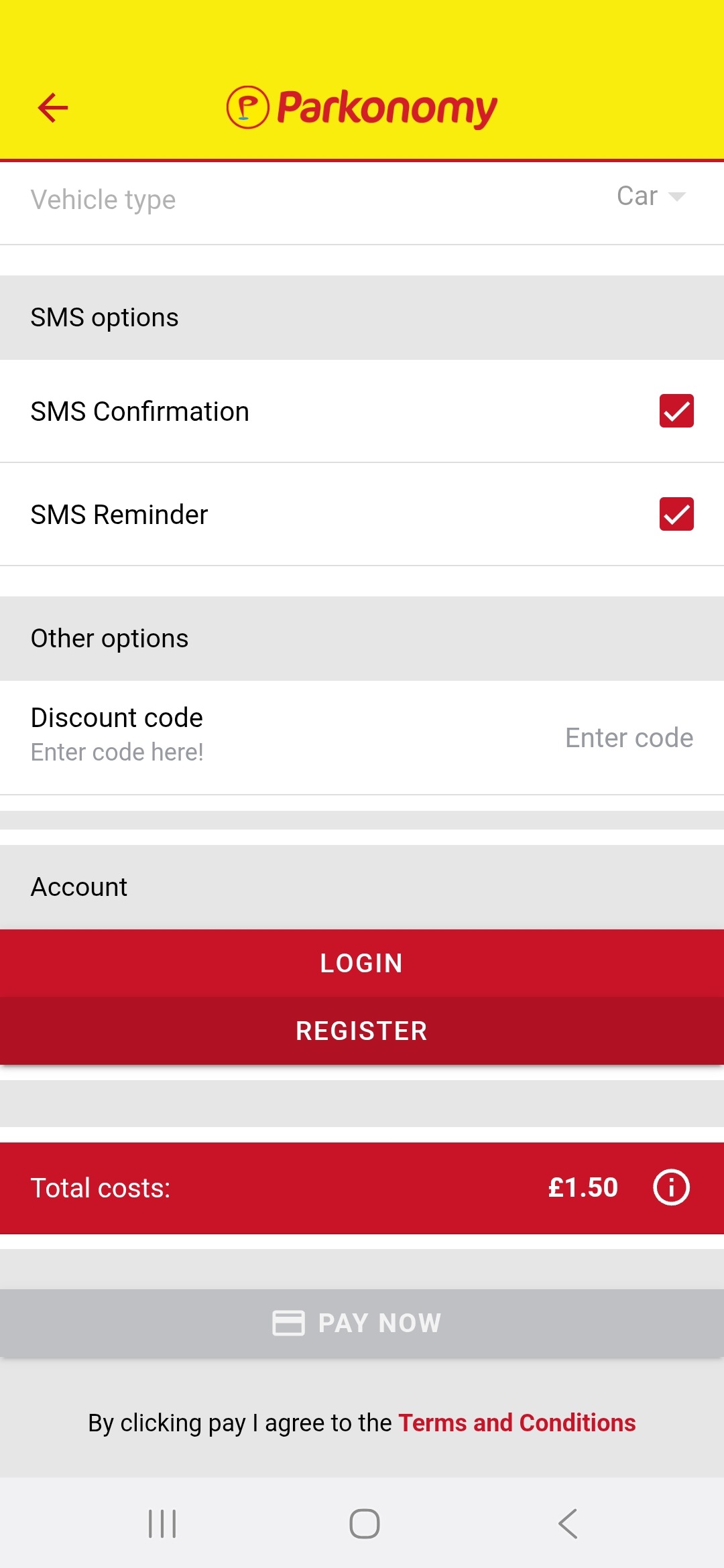This screenshot has width=724, height=1568.
Task: Tap the PAY NOW button
Action: click(x=362, y=1323)
